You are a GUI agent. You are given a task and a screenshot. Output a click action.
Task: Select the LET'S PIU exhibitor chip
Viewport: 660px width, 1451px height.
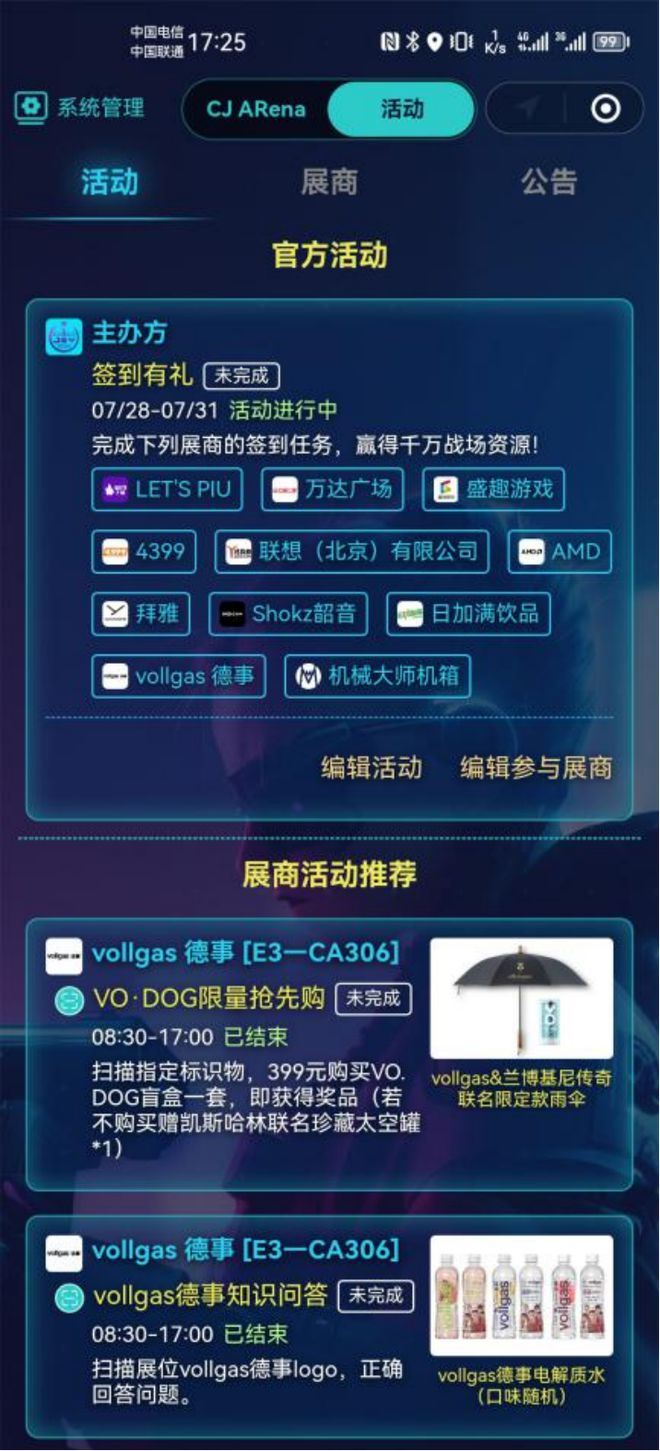click(x=167, y=489)
